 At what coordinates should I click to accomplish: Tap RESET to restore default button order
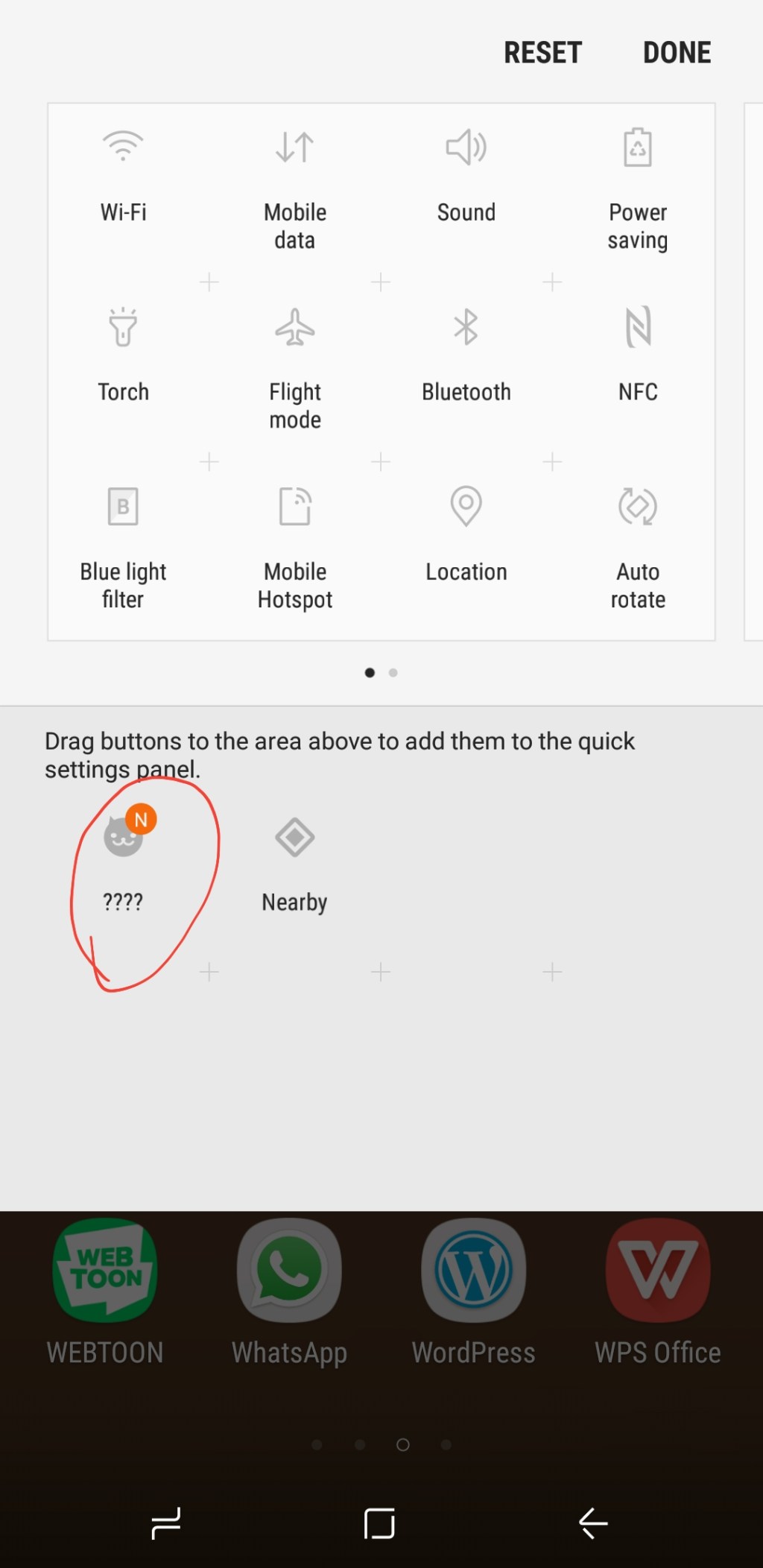point(542,53)
